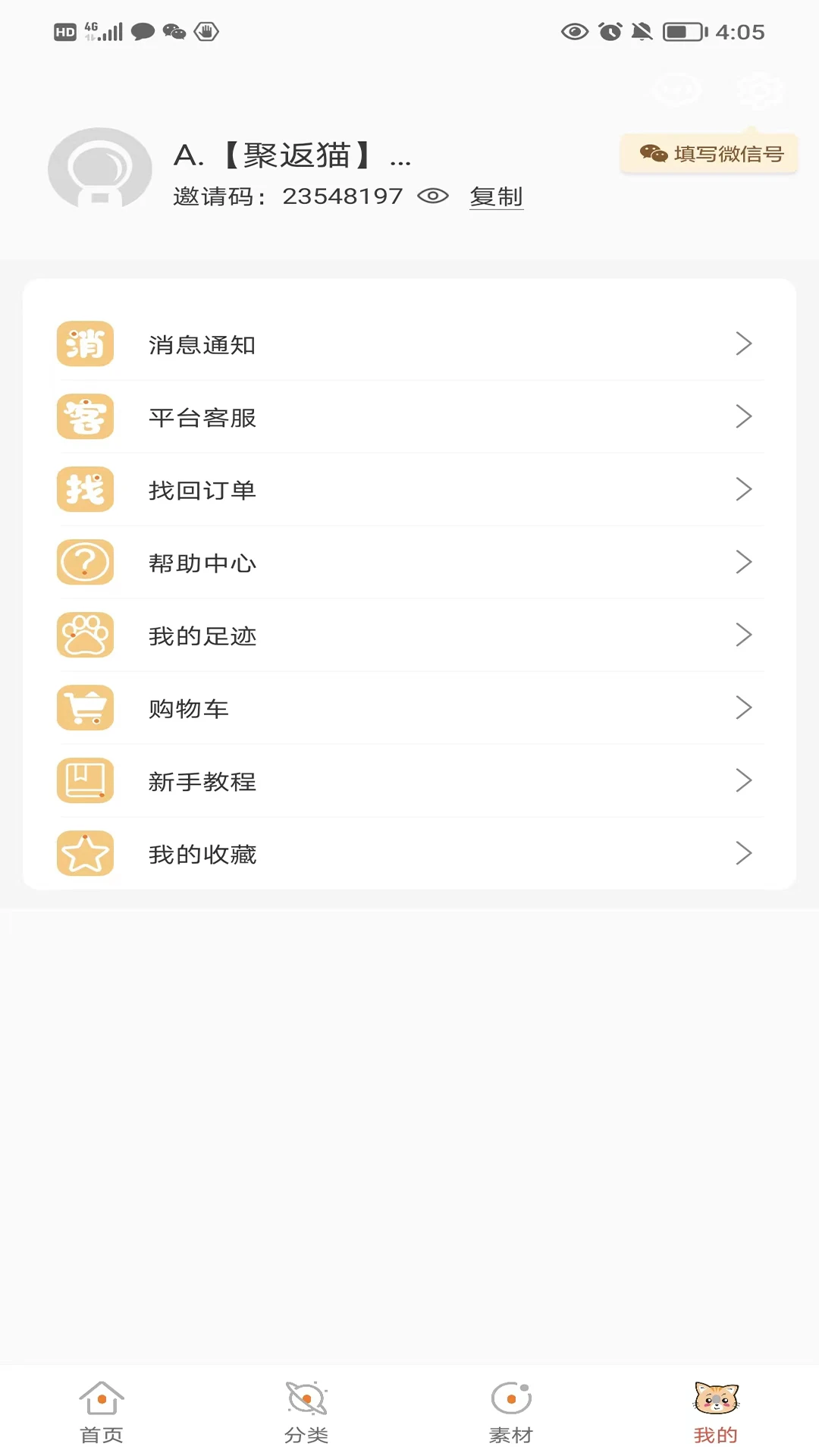Expand the 我的收藏 row chevron

click(x=744, y=853)
